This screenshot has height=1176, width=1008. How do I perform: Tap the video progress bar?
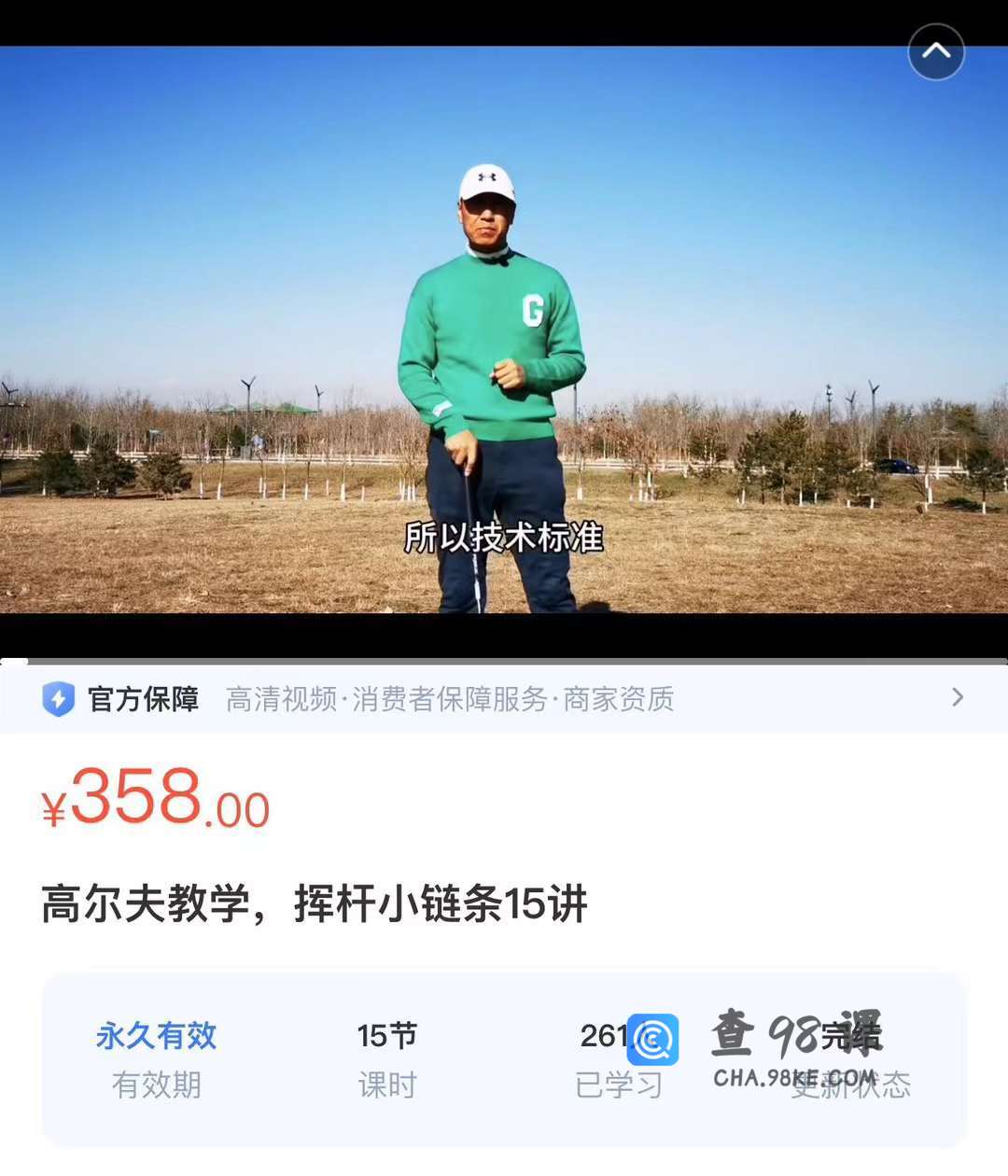(x=504, y=661)
